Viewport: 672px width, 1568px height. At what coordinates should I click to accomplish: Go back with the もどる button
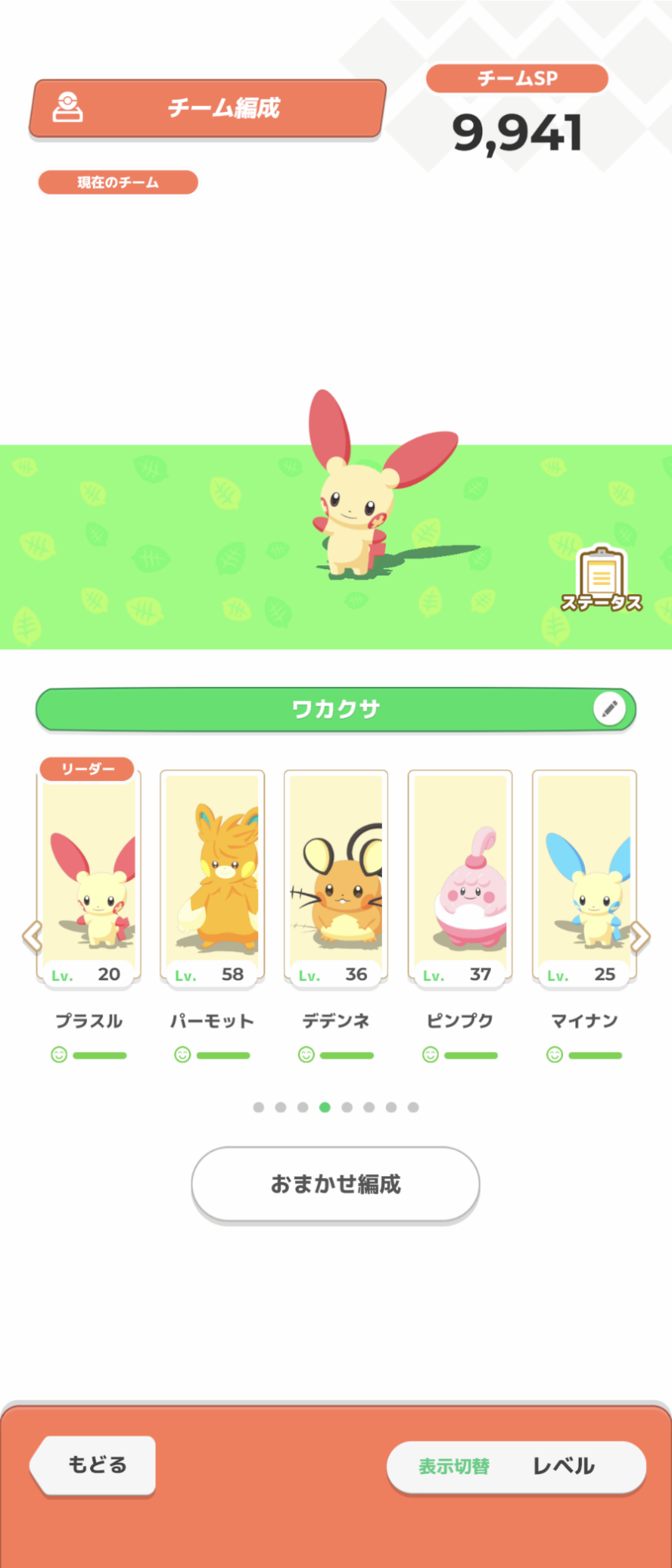93,1465
